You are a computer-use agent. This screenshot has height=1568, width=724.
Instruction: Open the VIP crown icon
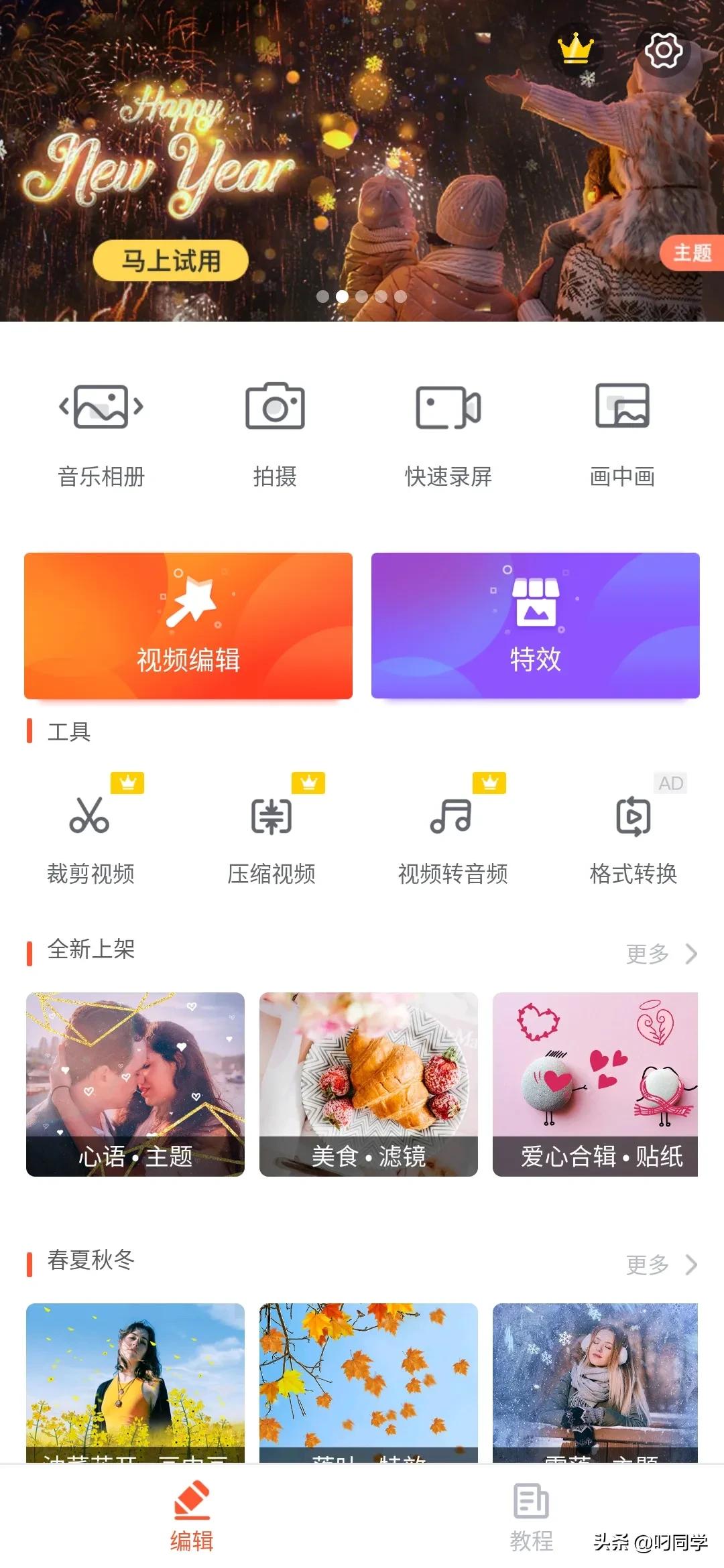coord(576,50)
